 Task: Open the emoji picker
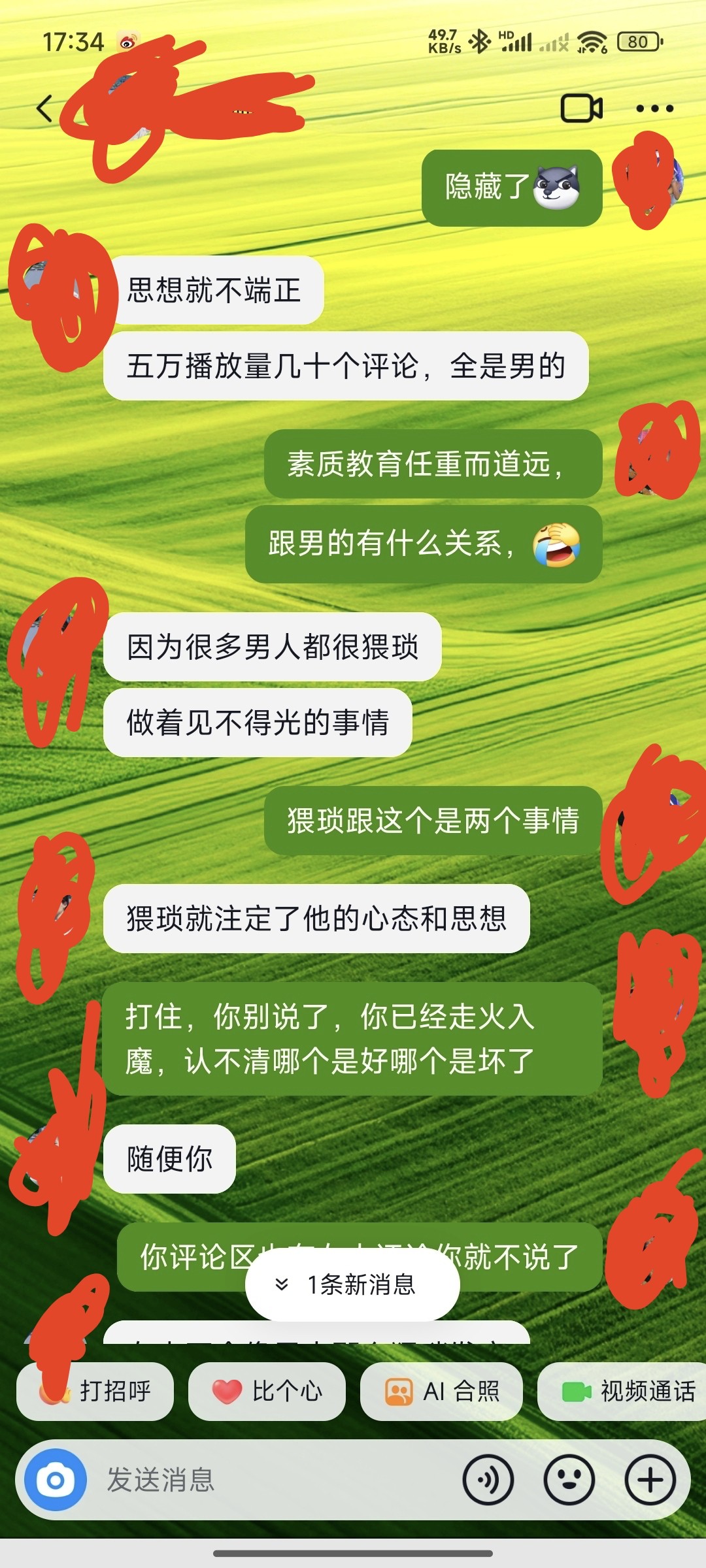pos(569,1480)
